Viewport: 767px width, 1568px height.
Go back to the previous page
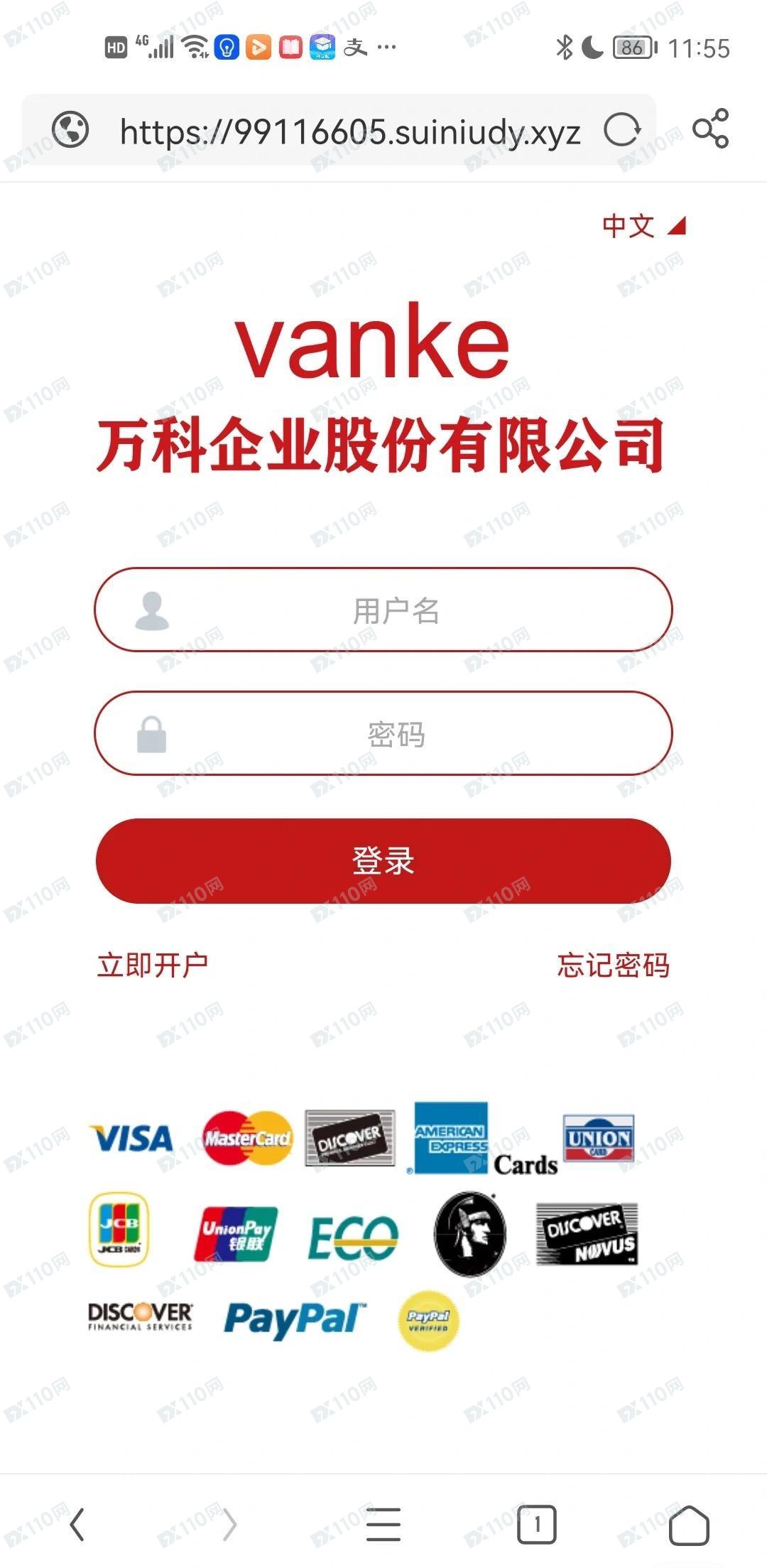(x=77, y=1524)
